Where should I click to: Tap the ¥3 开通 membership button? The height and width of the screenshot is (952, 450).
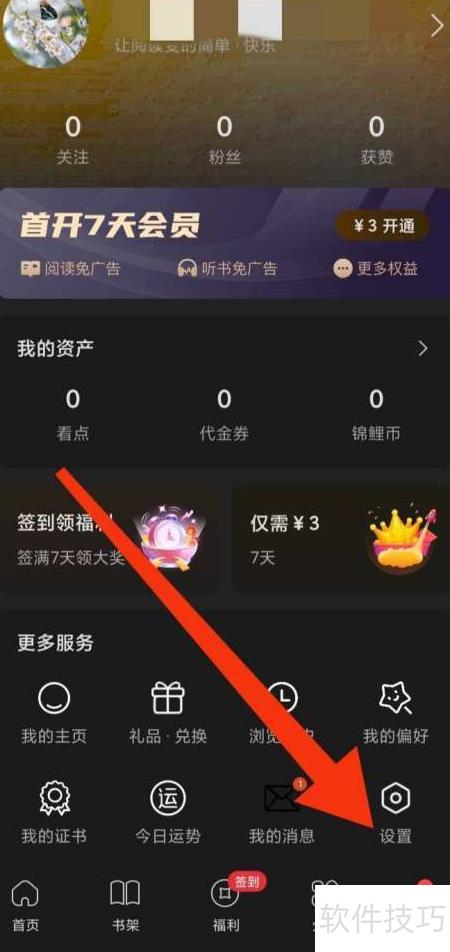tap(384, 226)
